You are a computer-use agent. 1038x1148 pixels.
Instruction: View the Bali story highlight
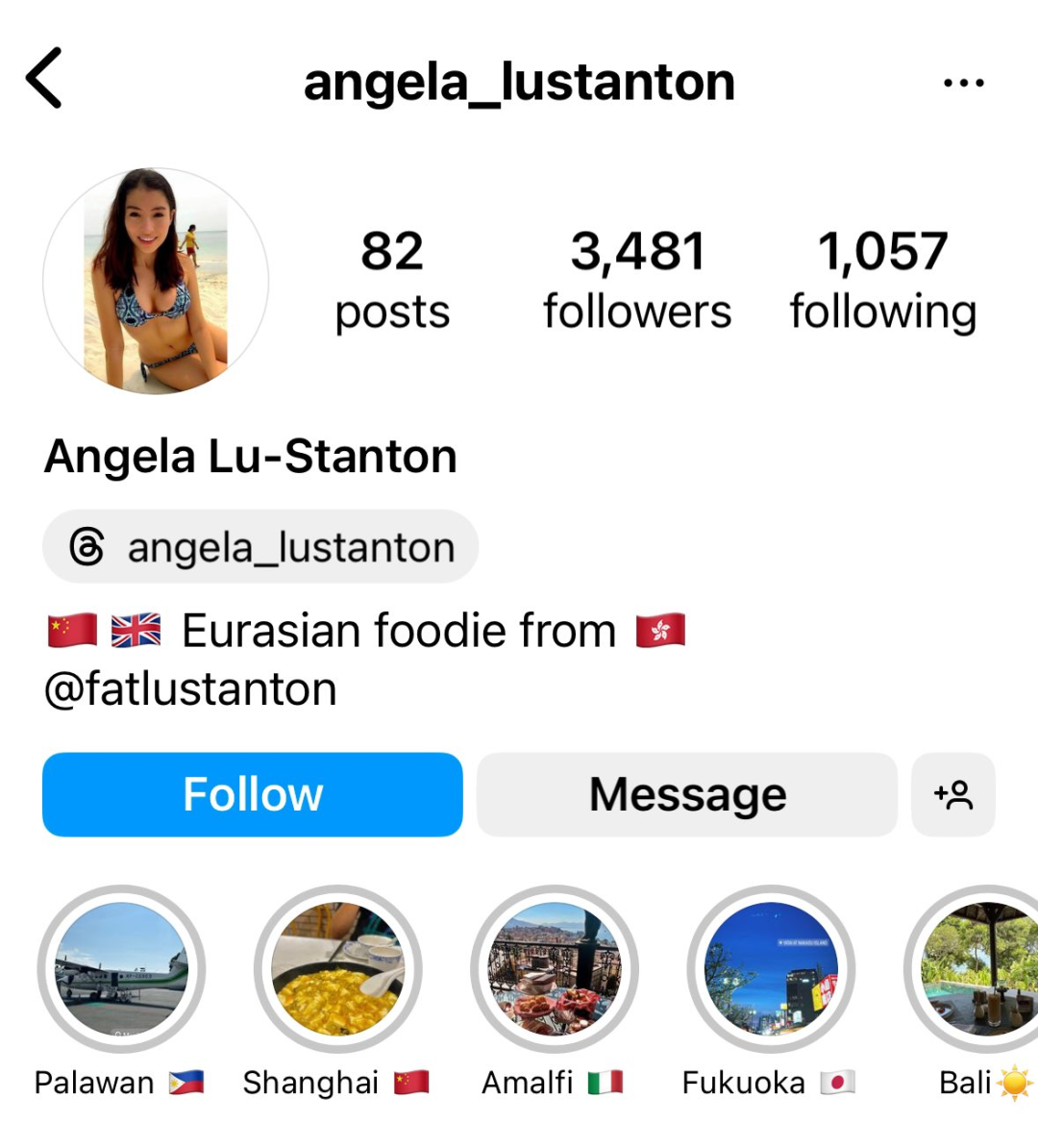click(980, 969)
